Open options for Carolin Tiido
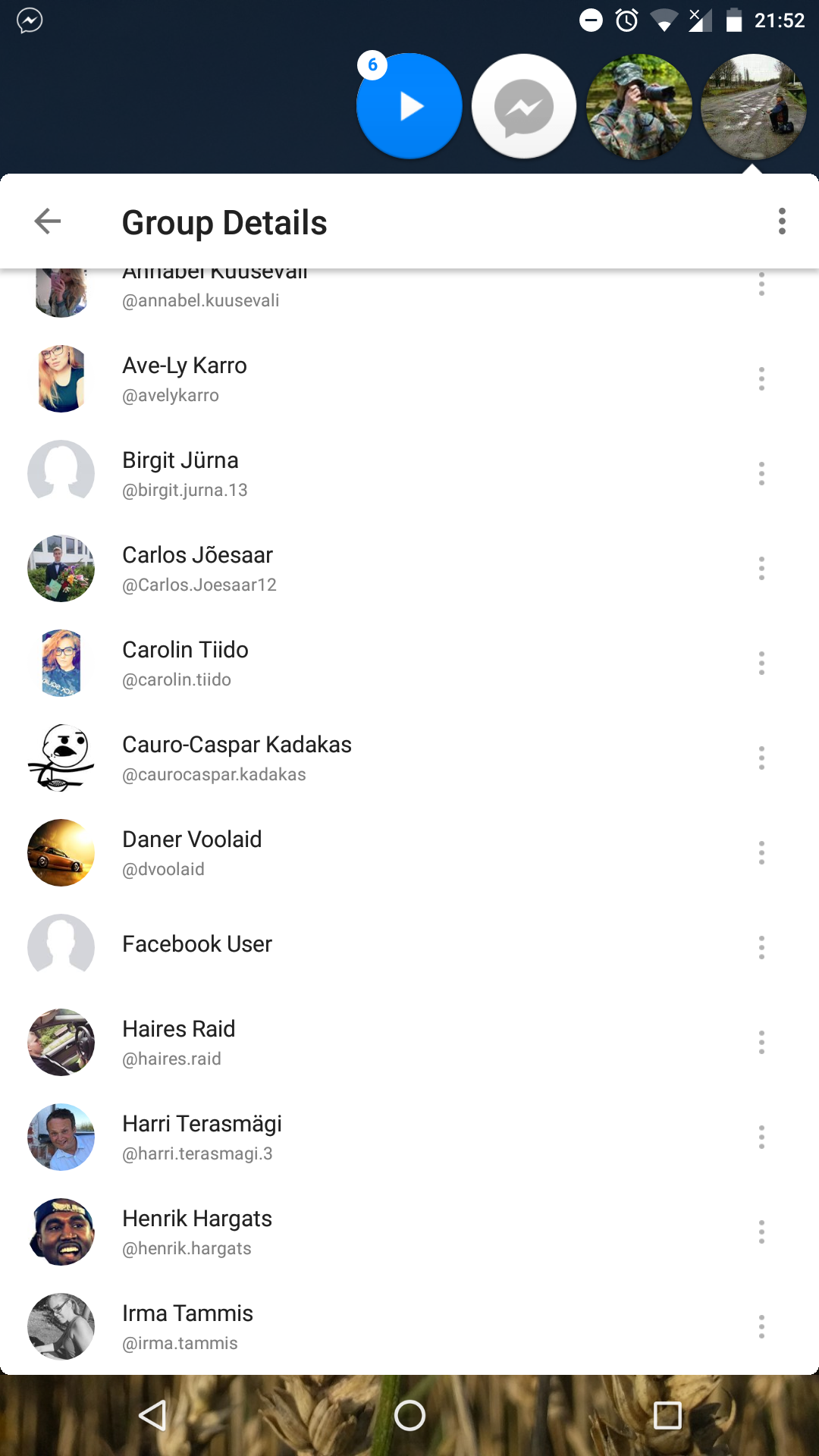This screenshot has height=1456, width=819. coord(761,664)
